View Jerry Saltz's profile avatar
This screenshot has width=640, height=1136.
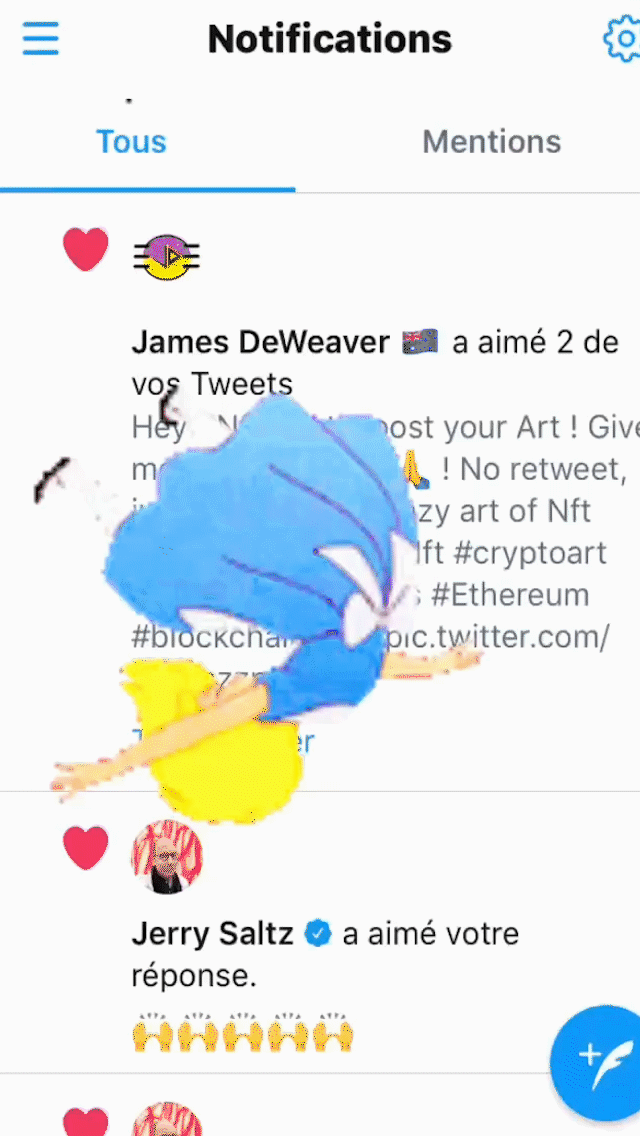(x=167, y=857)
